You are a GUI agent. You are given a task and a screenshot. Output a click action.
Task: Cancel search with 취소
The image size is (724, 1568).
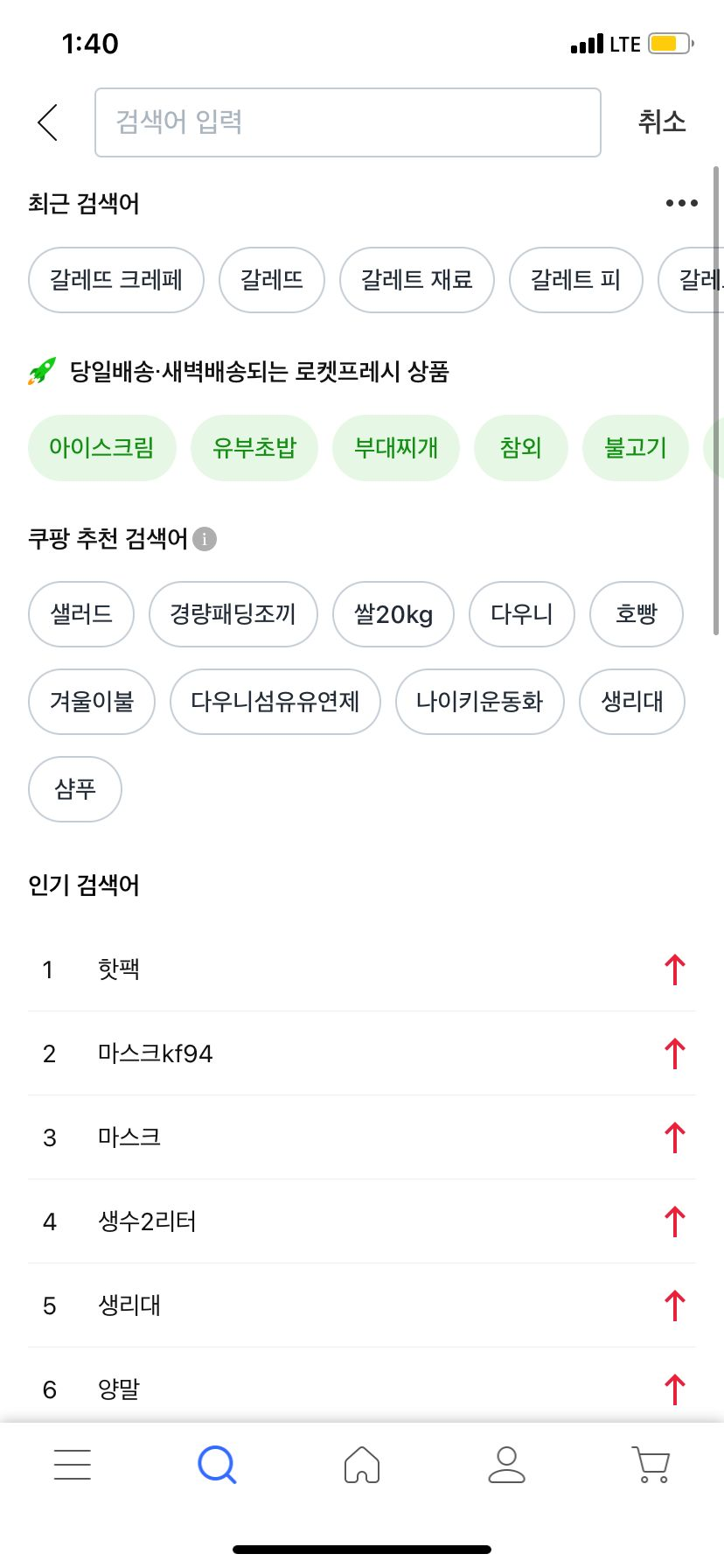tap(661, 122)
